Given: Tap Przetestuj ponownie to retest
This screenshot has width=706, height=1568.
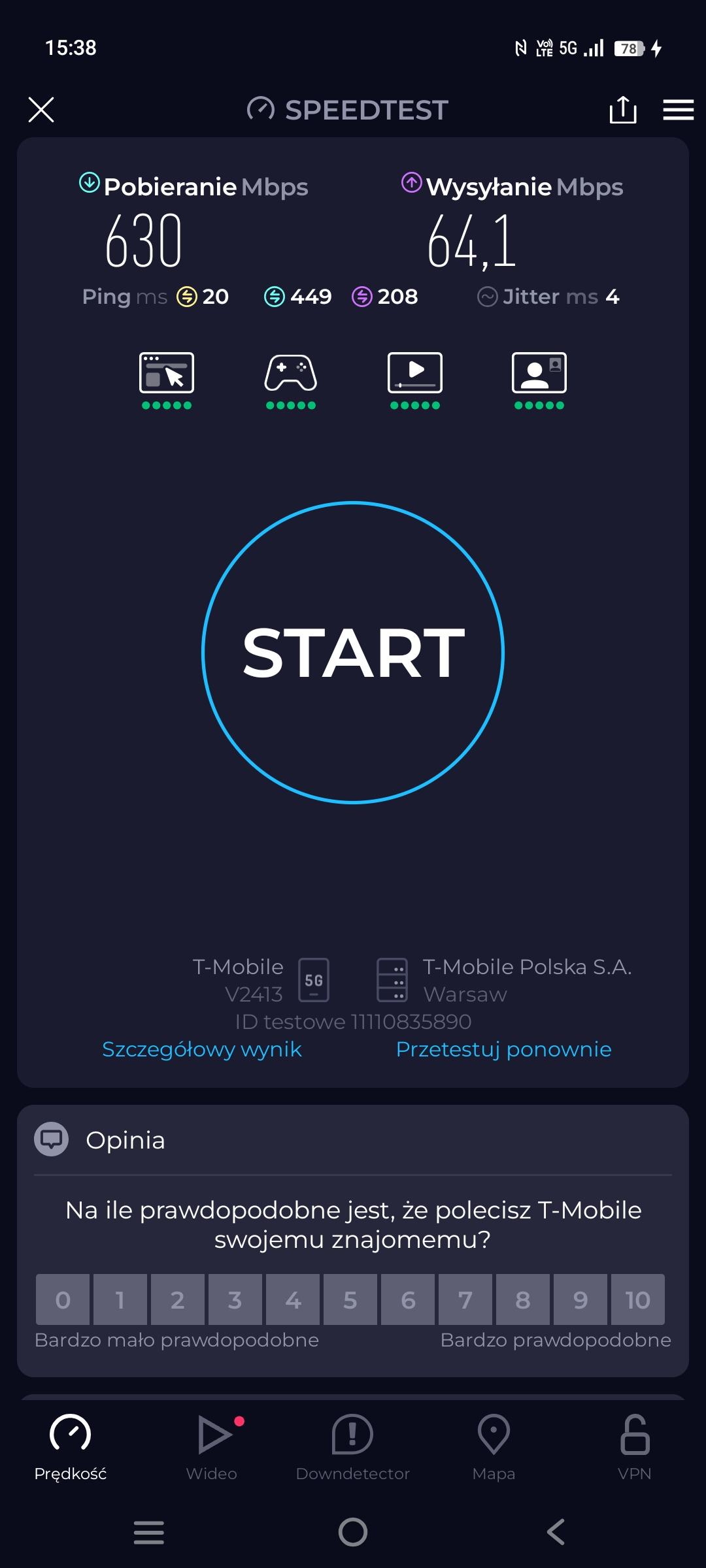Looking at the screenshot, I should click(503, 1049).
